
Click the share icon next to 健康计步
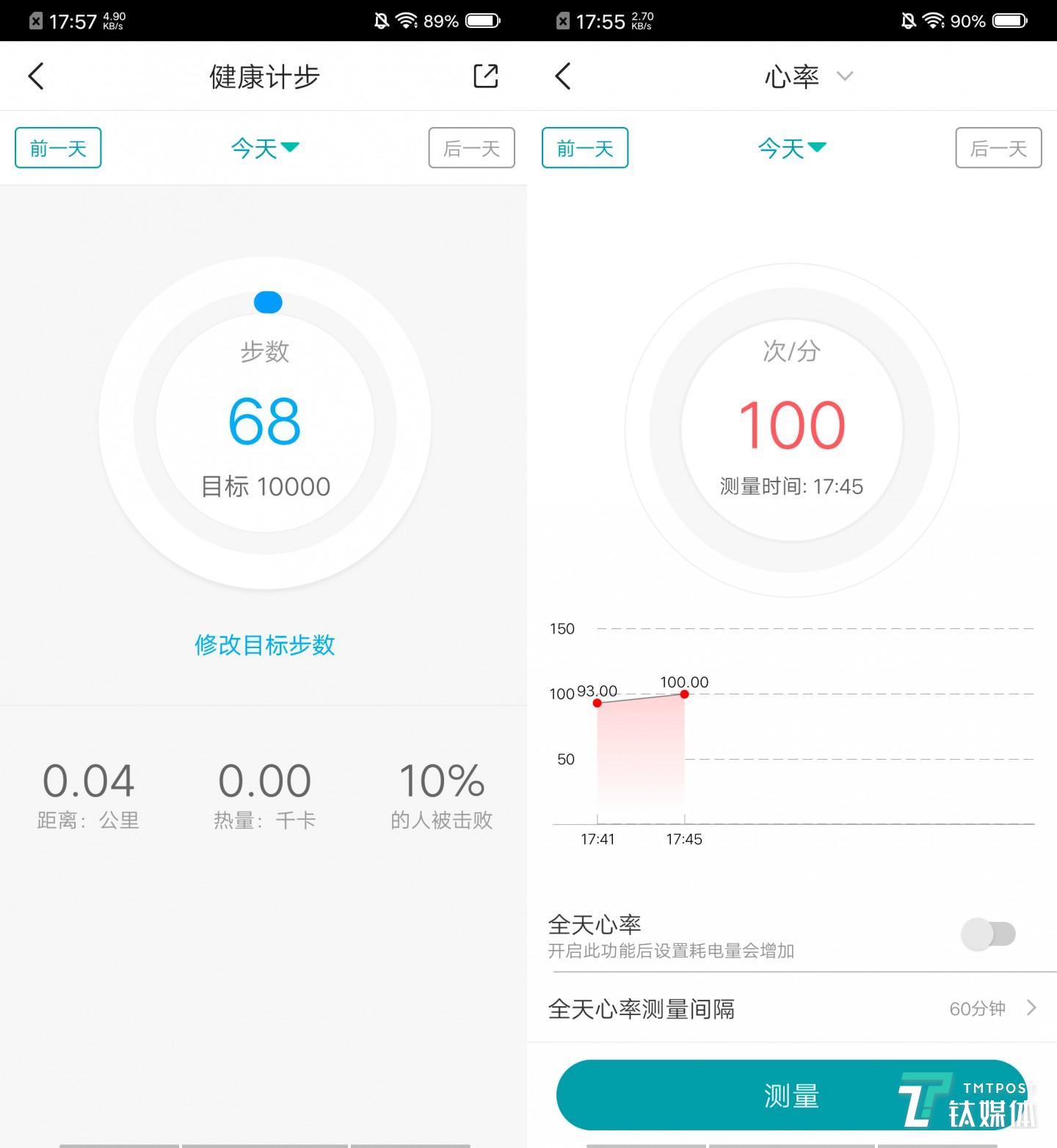(486, 76)
